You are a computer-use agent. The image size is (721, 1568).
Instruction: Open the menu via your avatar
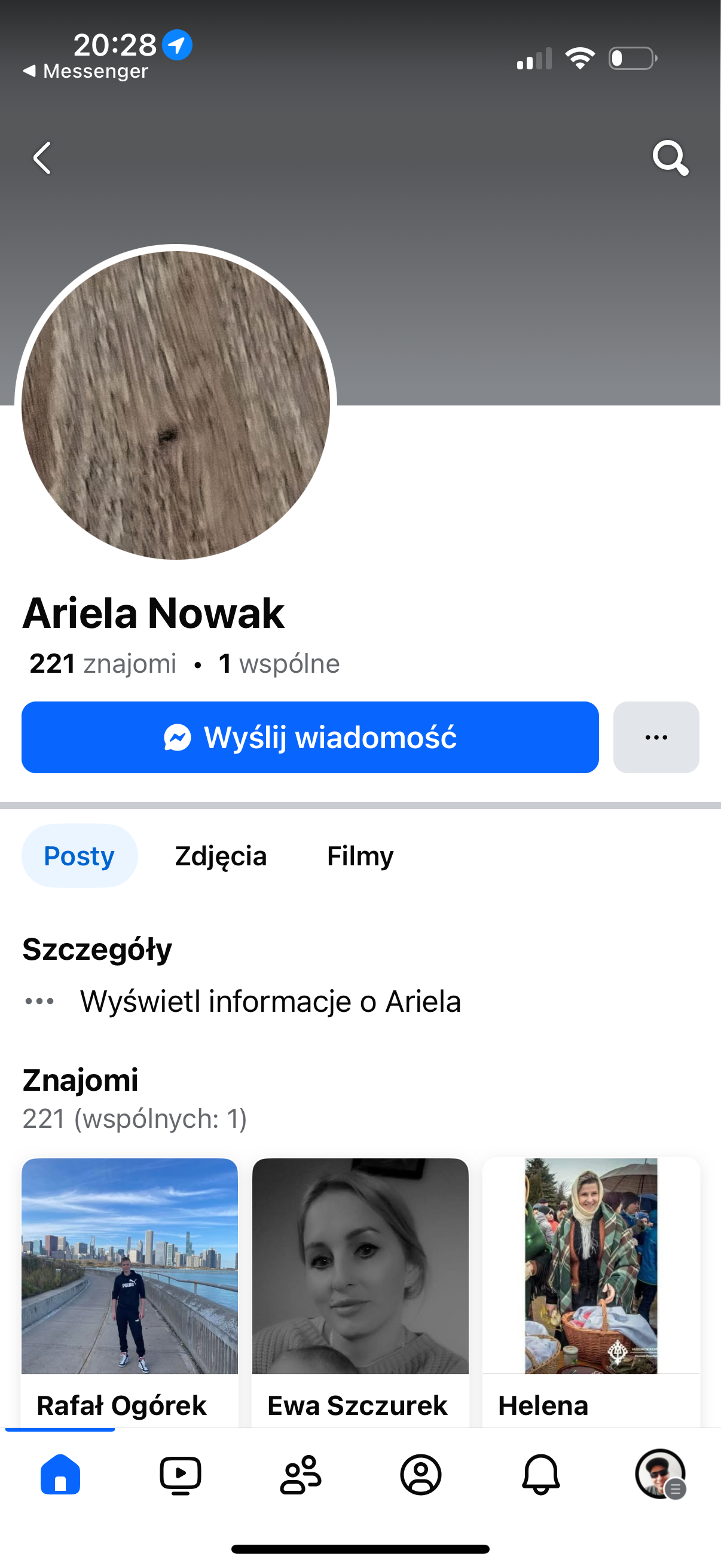(x=660, y=1474)
